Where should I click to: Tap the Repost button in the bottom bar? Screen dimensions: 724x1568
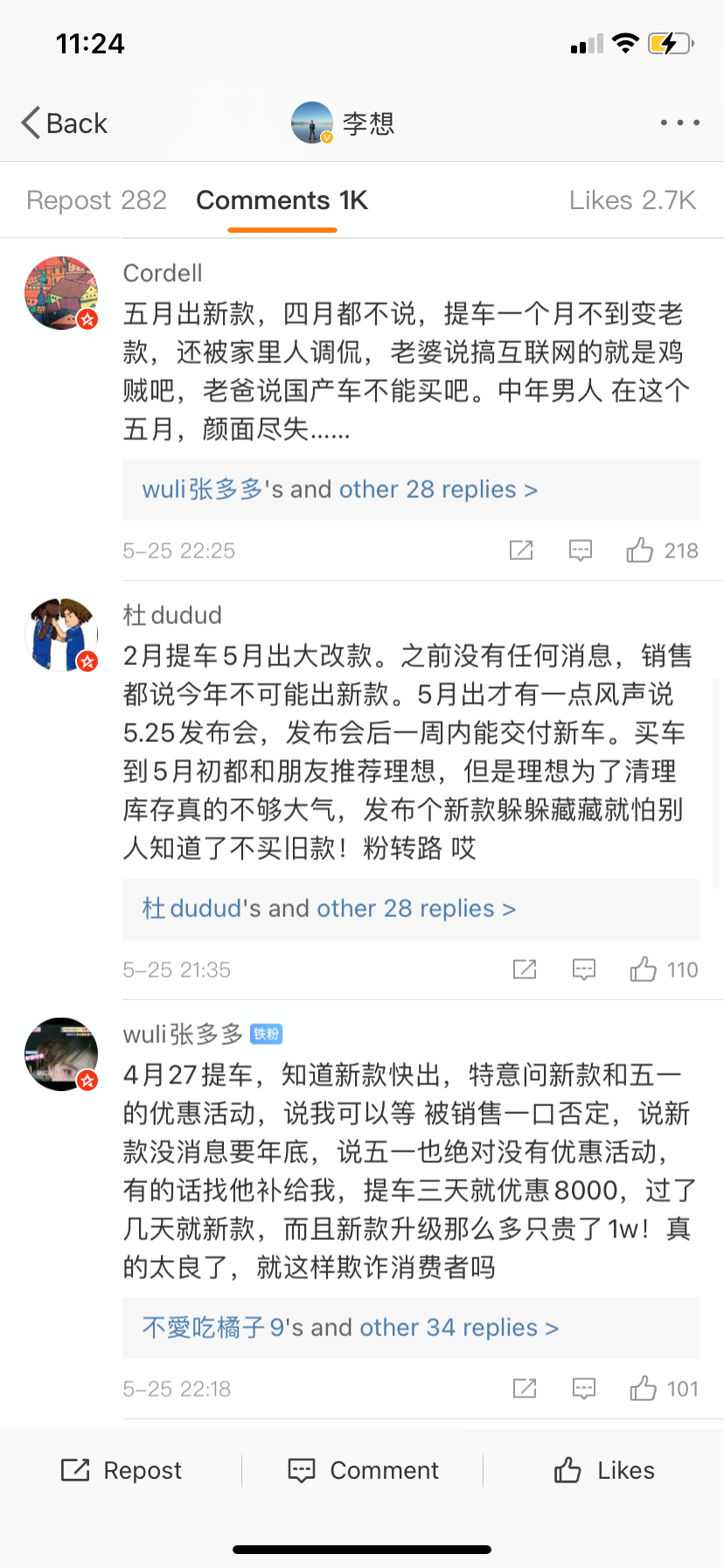coord(122,1470)
